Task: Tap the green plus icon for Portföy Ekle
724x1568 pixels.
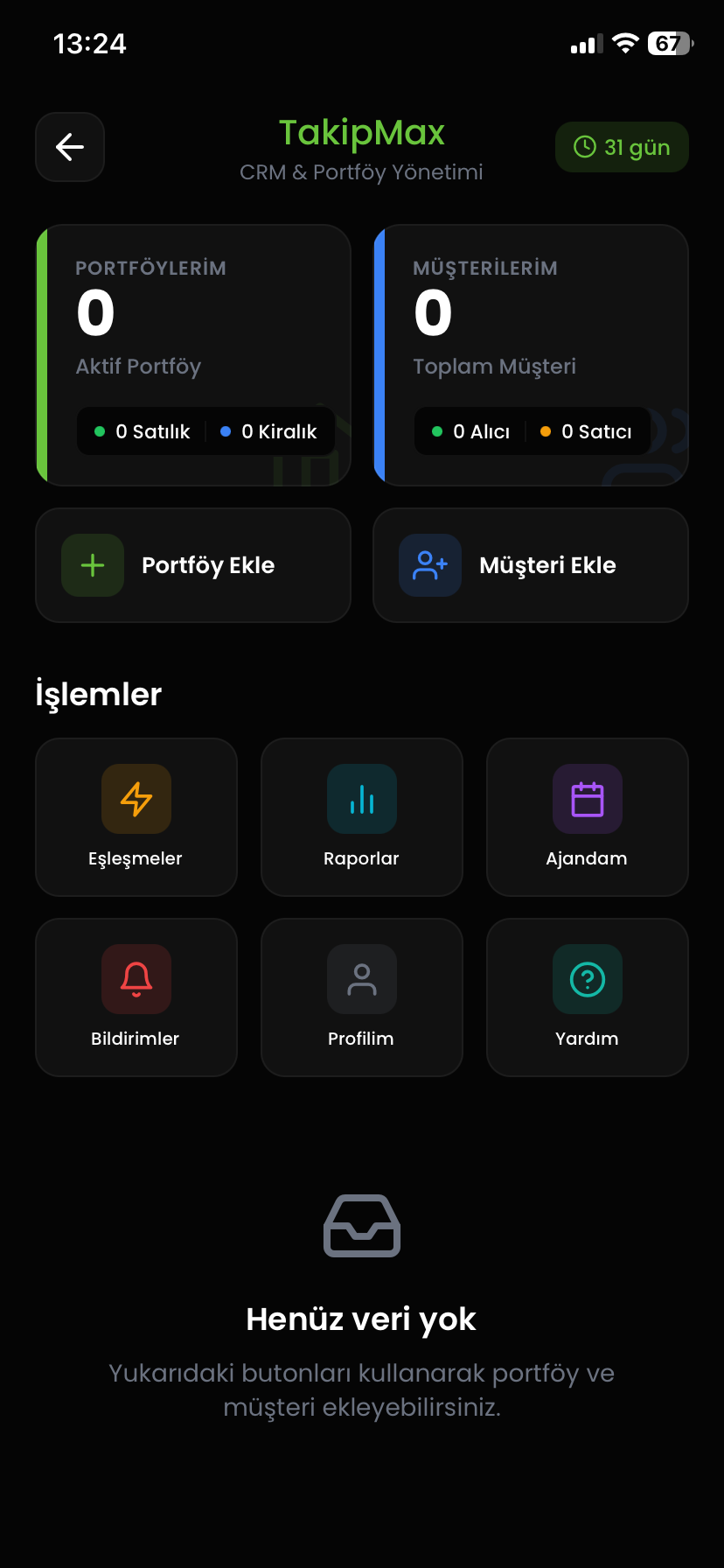Action: pos(92,565)
